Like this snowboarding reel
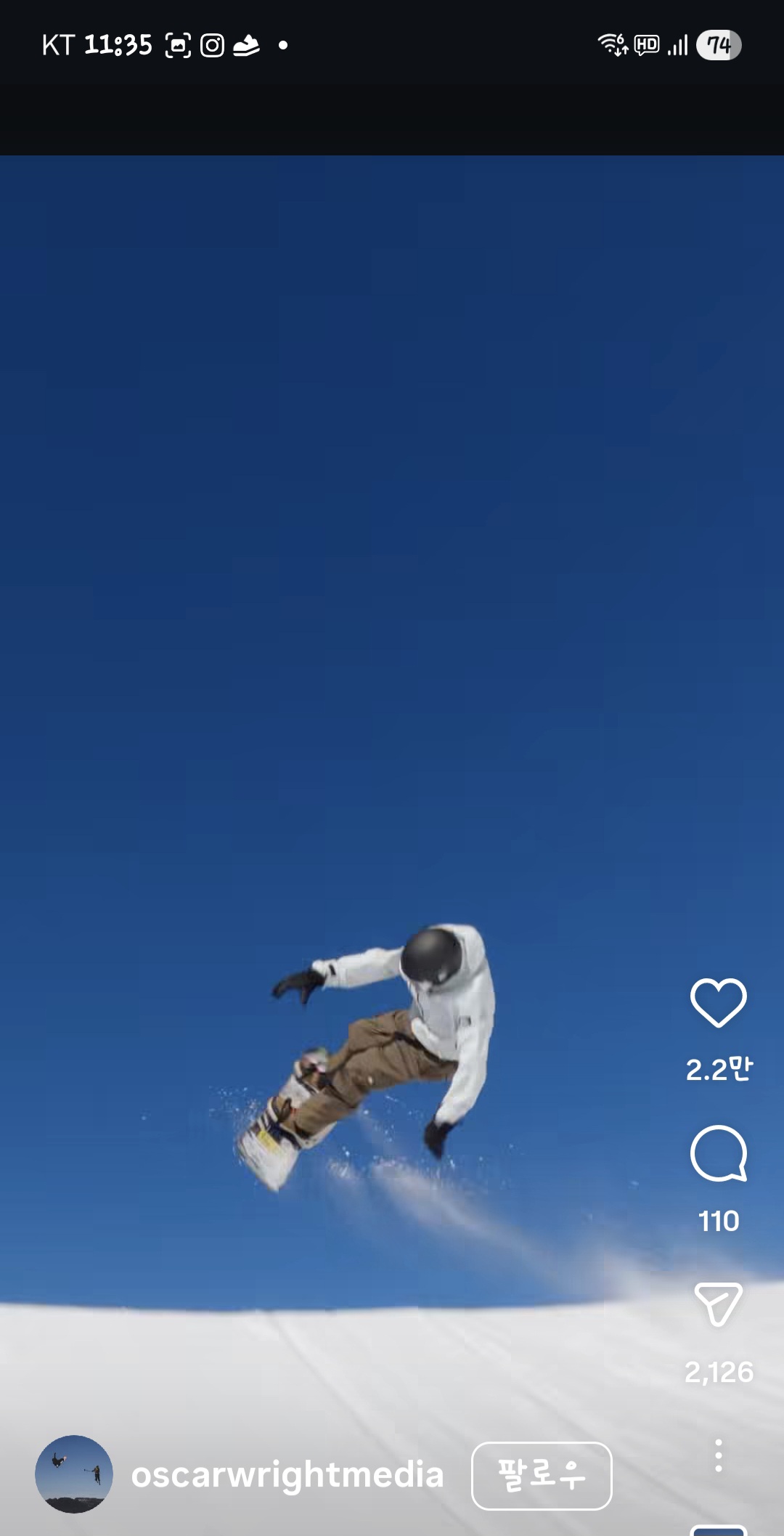This screenshot has height=1536, width=784. click(718, 1002)
